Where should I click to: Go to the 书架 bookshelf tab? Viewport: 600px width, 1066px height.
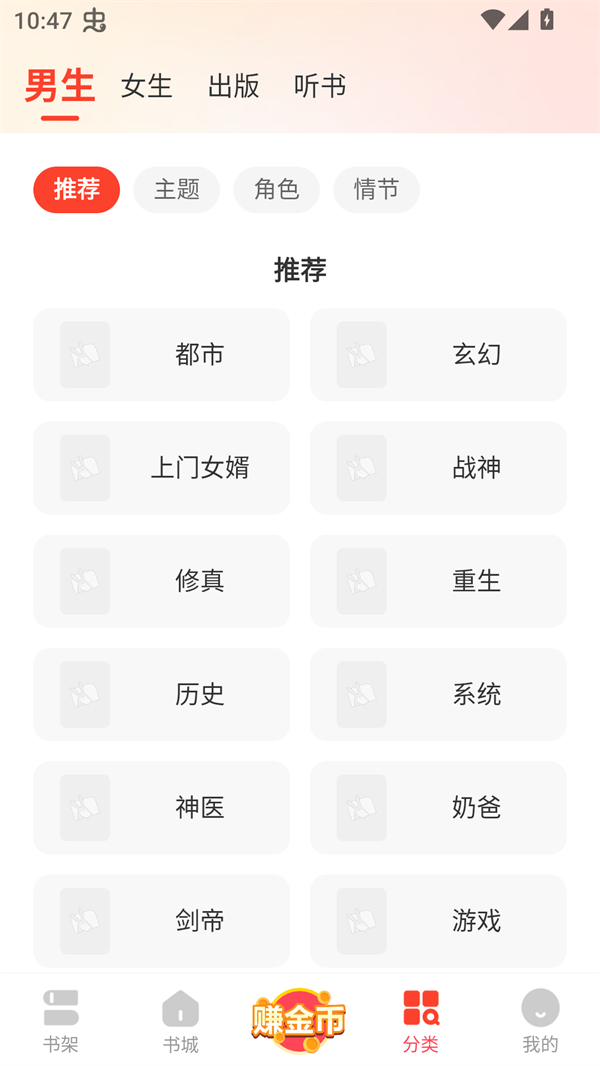(x=61, y=1020)
